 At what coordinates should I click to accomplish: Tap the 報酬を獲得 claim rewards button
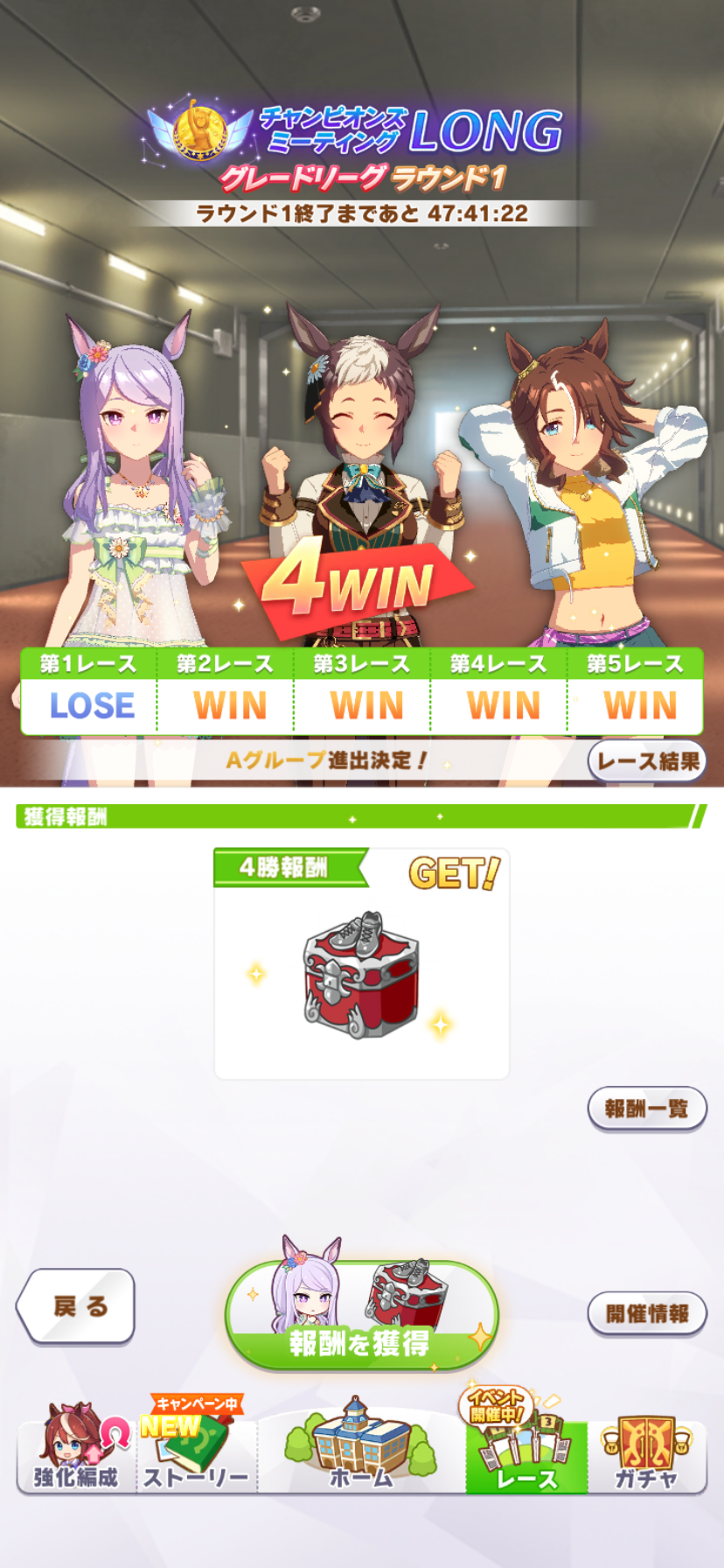coord(361,1315)
